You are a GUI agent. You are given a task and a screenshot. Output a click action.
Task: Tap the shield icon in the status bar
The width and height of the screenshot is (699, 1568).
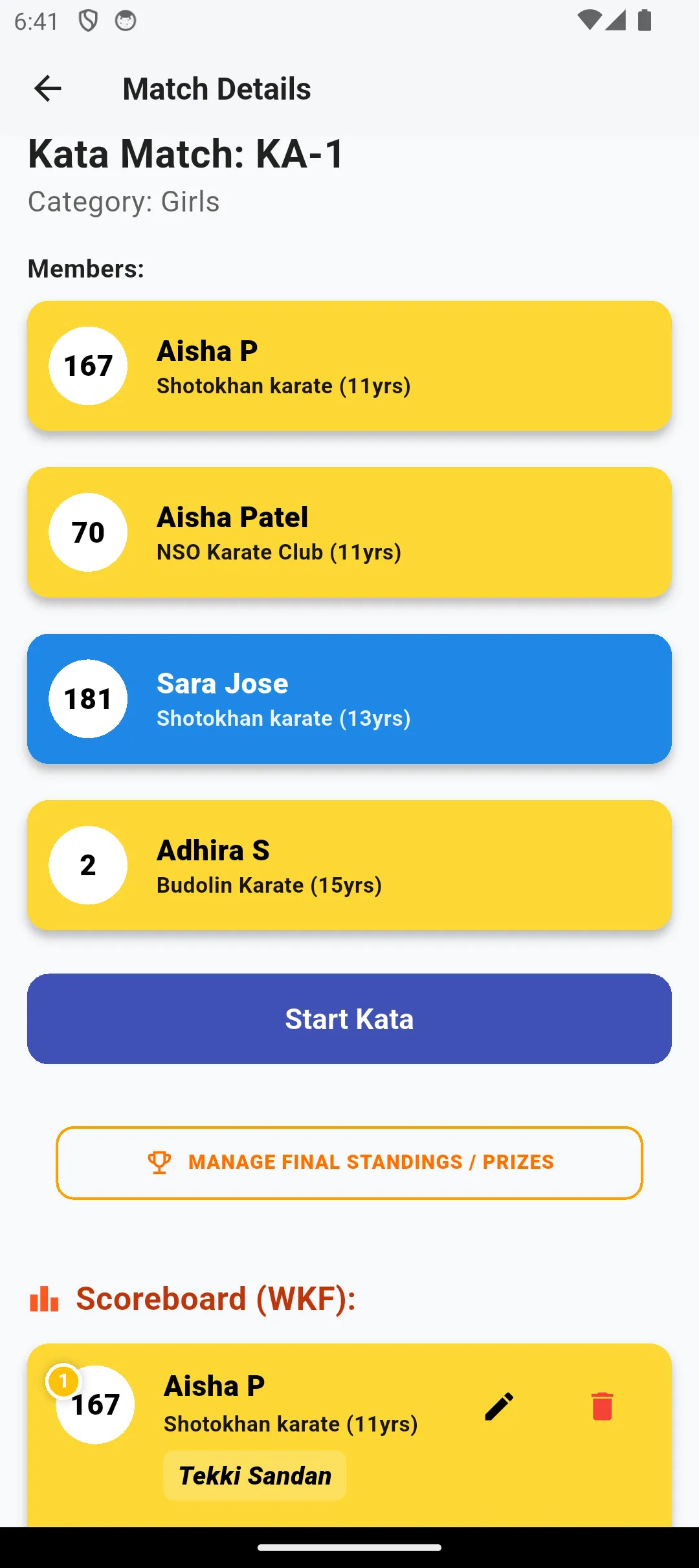[86, 20]
